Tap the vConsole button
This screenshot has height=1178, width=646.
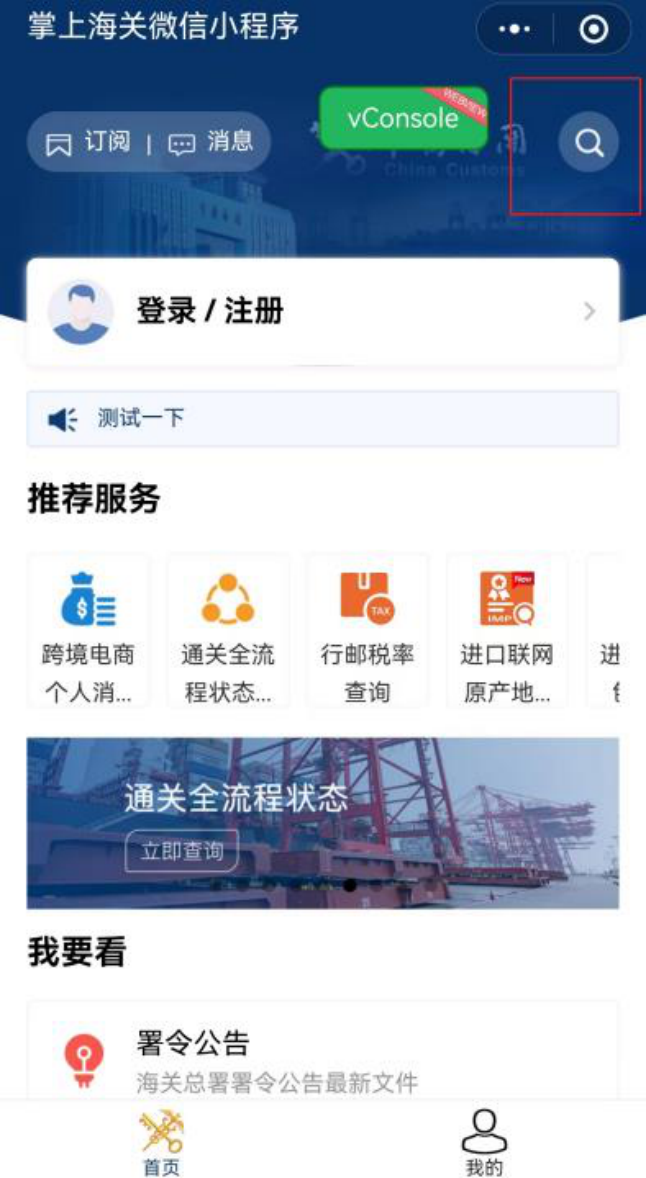point(403,118)
